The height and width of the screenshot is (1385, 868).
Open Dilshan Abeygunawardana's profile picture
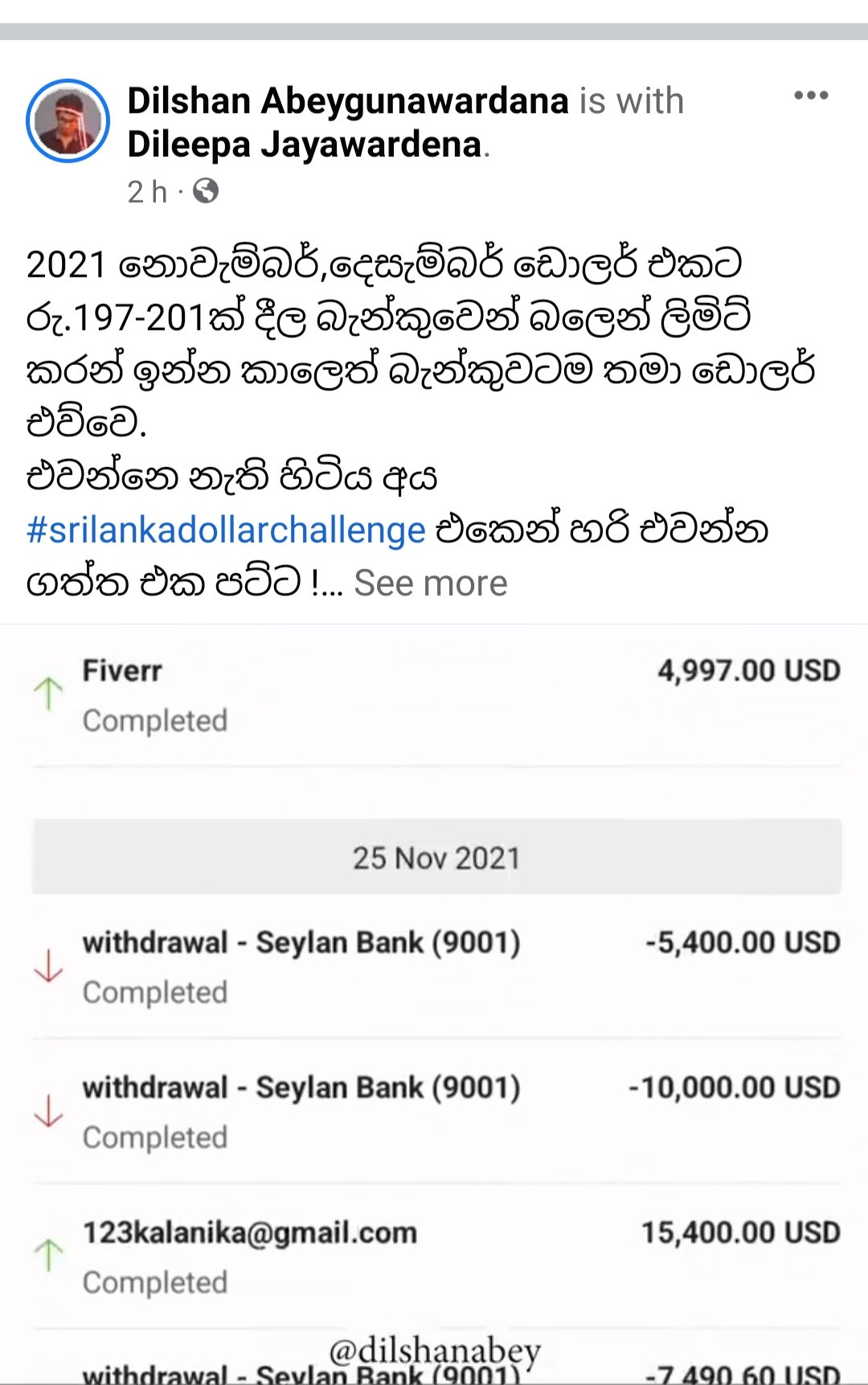pyautogui.click(x=68, y=121)
